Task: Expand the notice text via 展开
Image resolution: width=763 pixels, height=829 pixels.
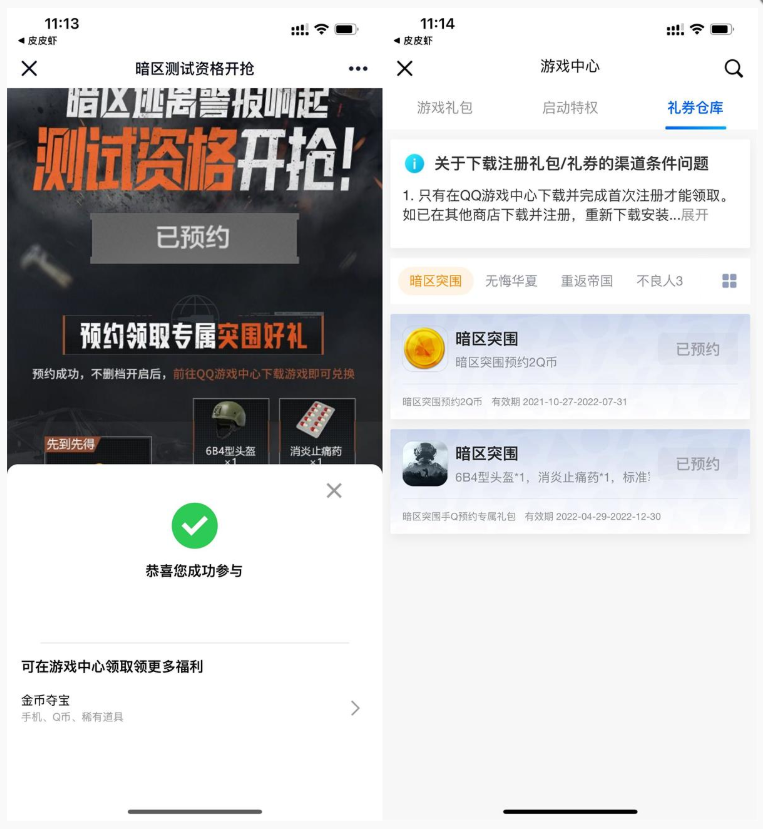Action: tap(694, 215)
